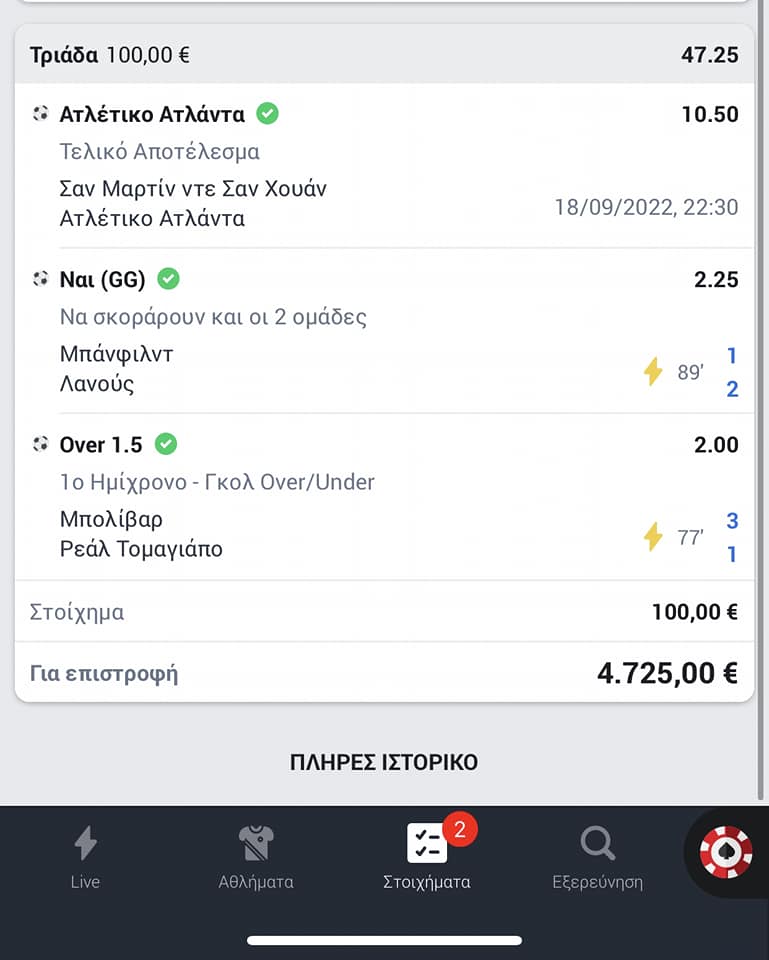The height and width of the screenshot is (960, 769).
Task: Open the Αθλήματα tab
Action: (x=256, y=857)
